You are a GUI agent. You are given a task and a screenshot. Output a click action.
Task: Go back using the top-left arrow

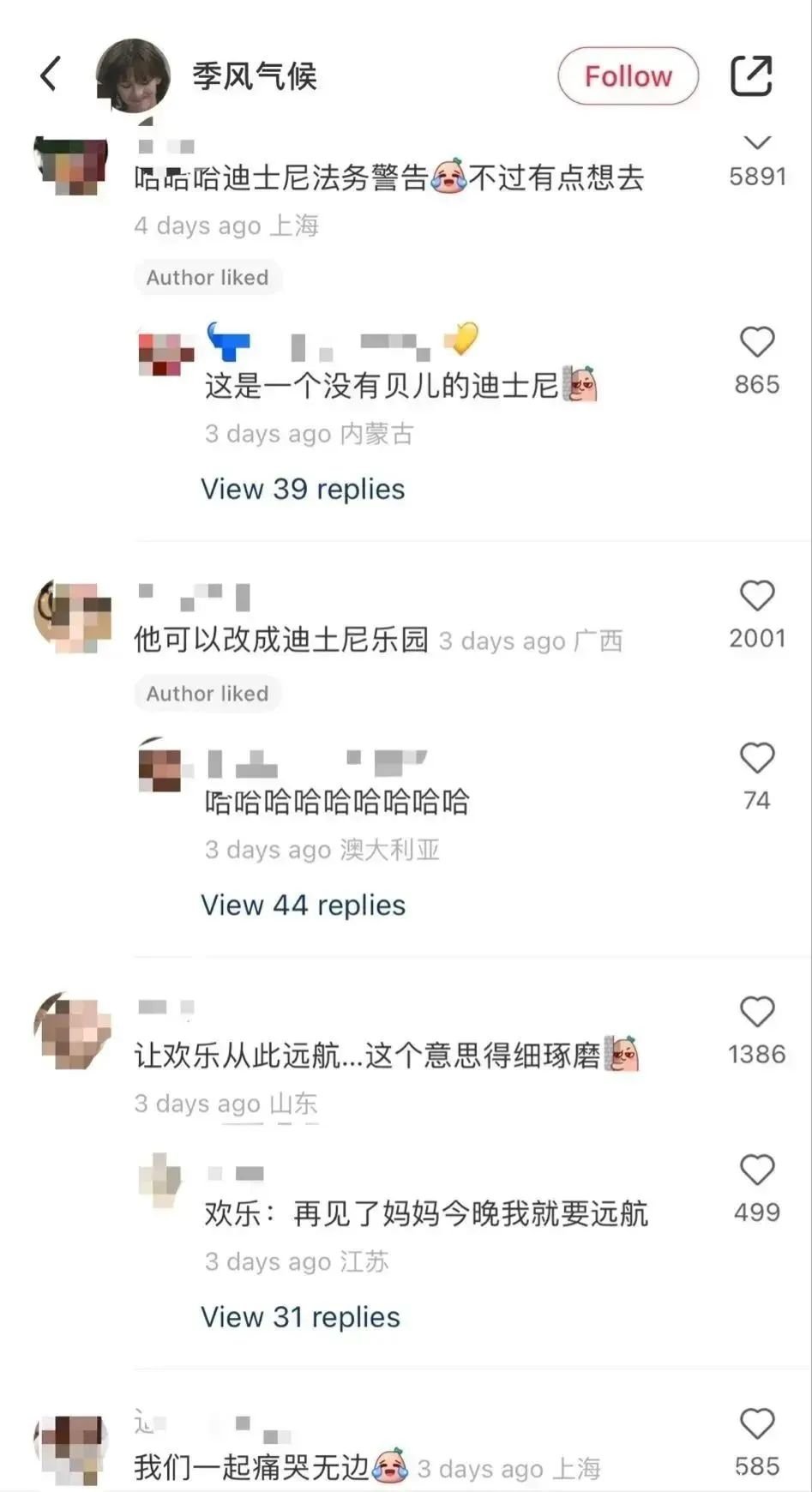point(51,75)
